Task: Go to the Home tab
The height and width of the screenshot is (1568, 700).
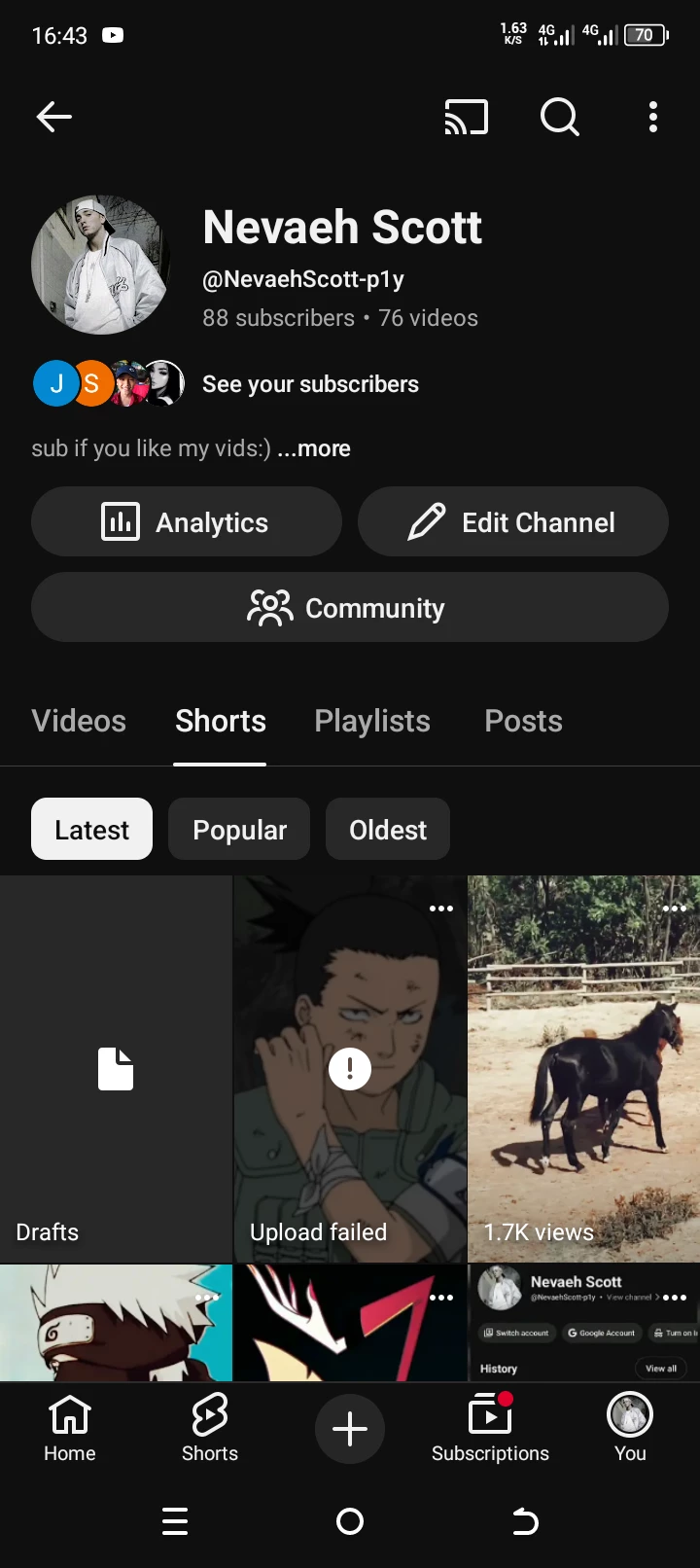Action: 70,1428
